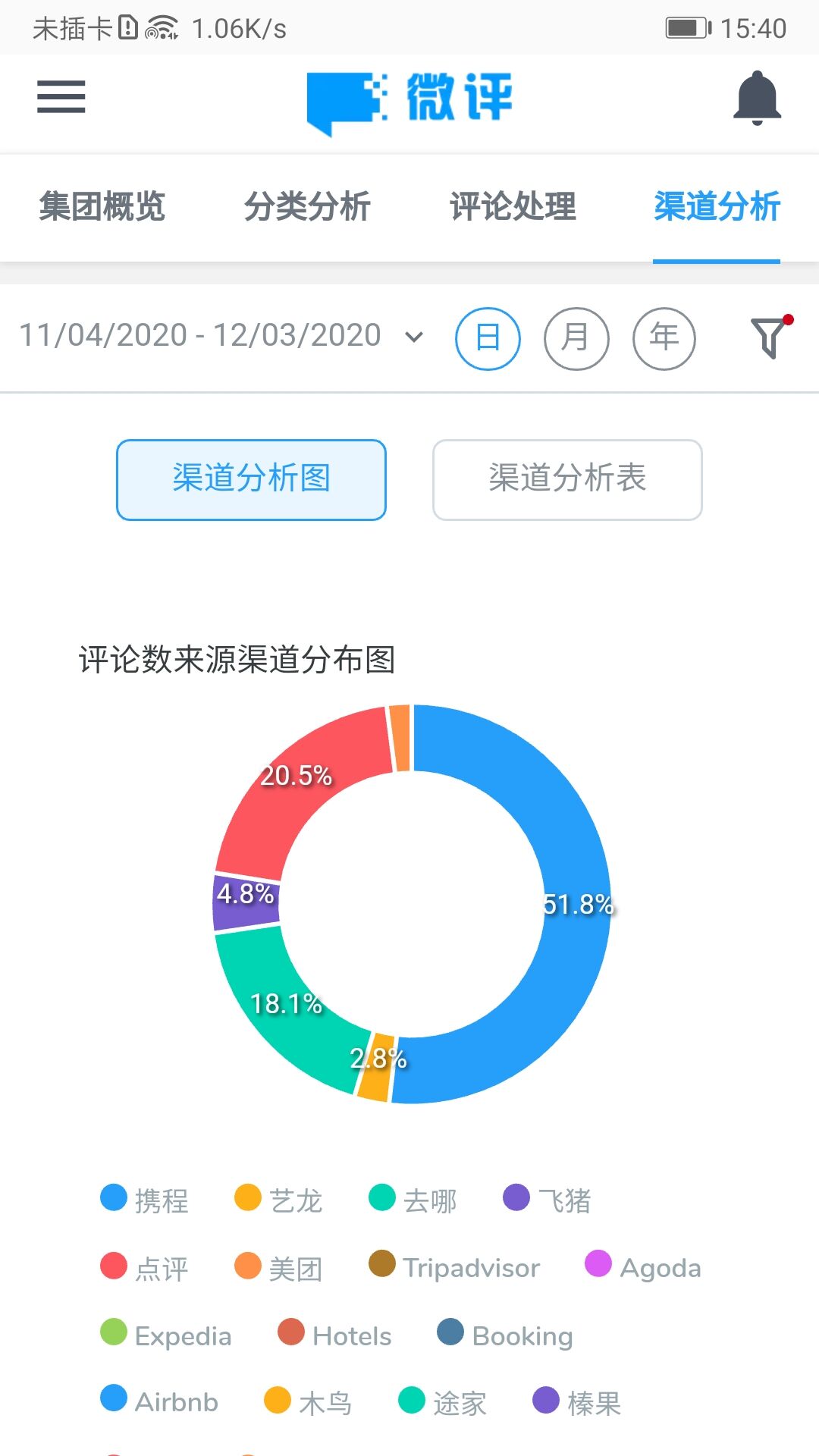The image size is (819, 1456).
Task: Select the 年 year granularity
Action: [664, 338]
